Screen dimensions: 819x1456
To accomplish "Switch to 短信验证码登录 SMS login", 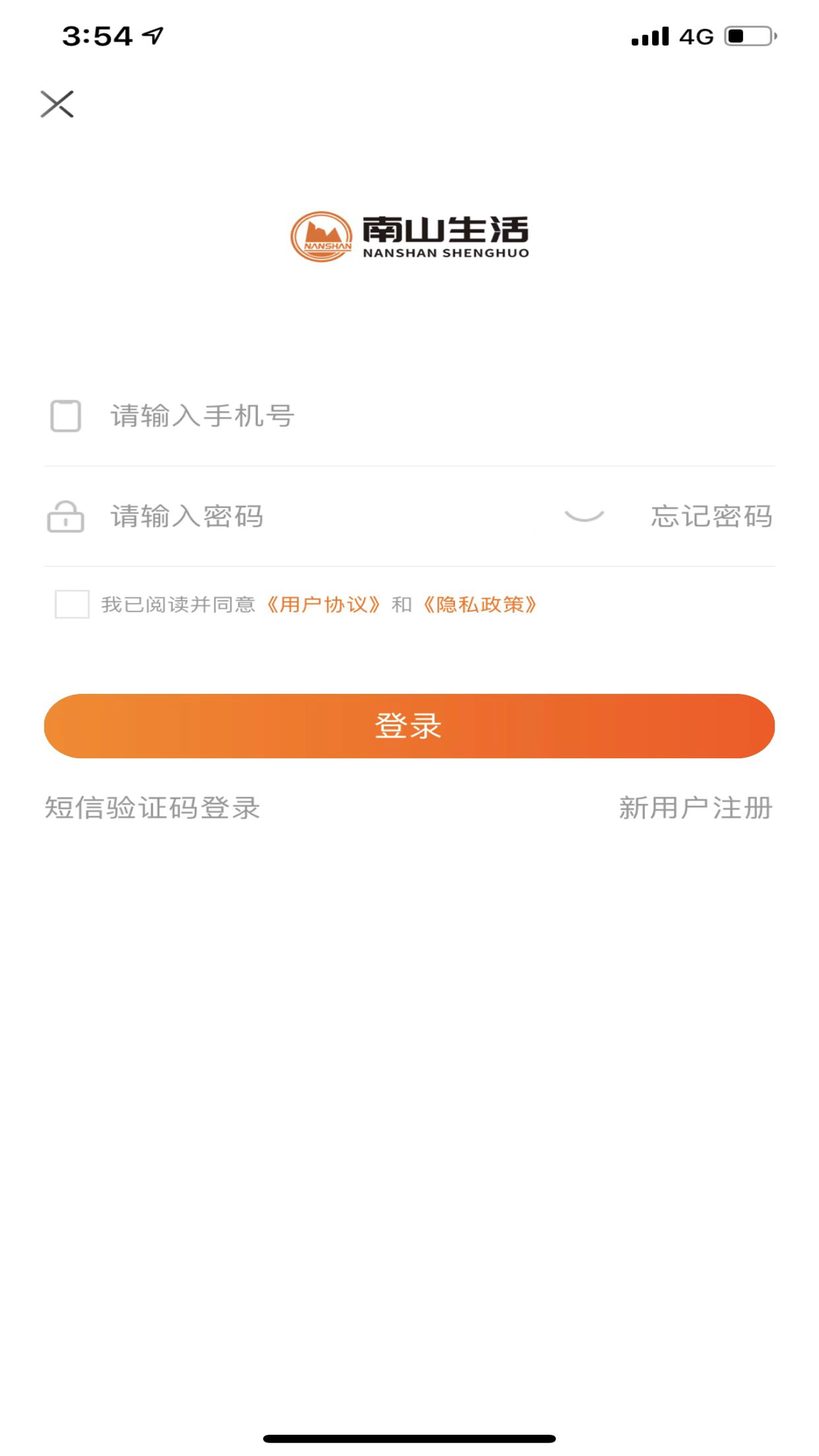I will pos(151,808).
